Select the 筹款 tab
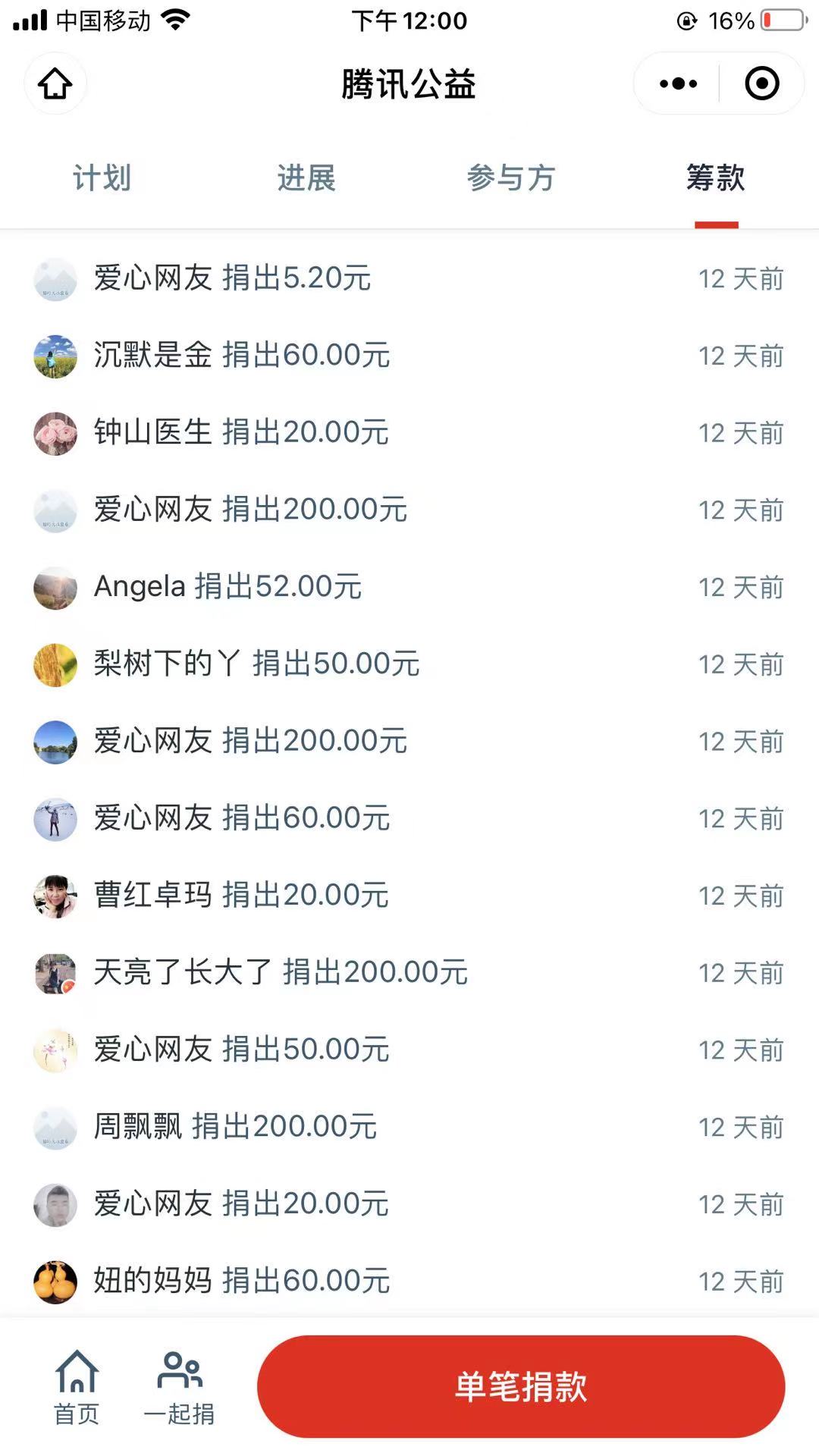 [x=716, y=179]
